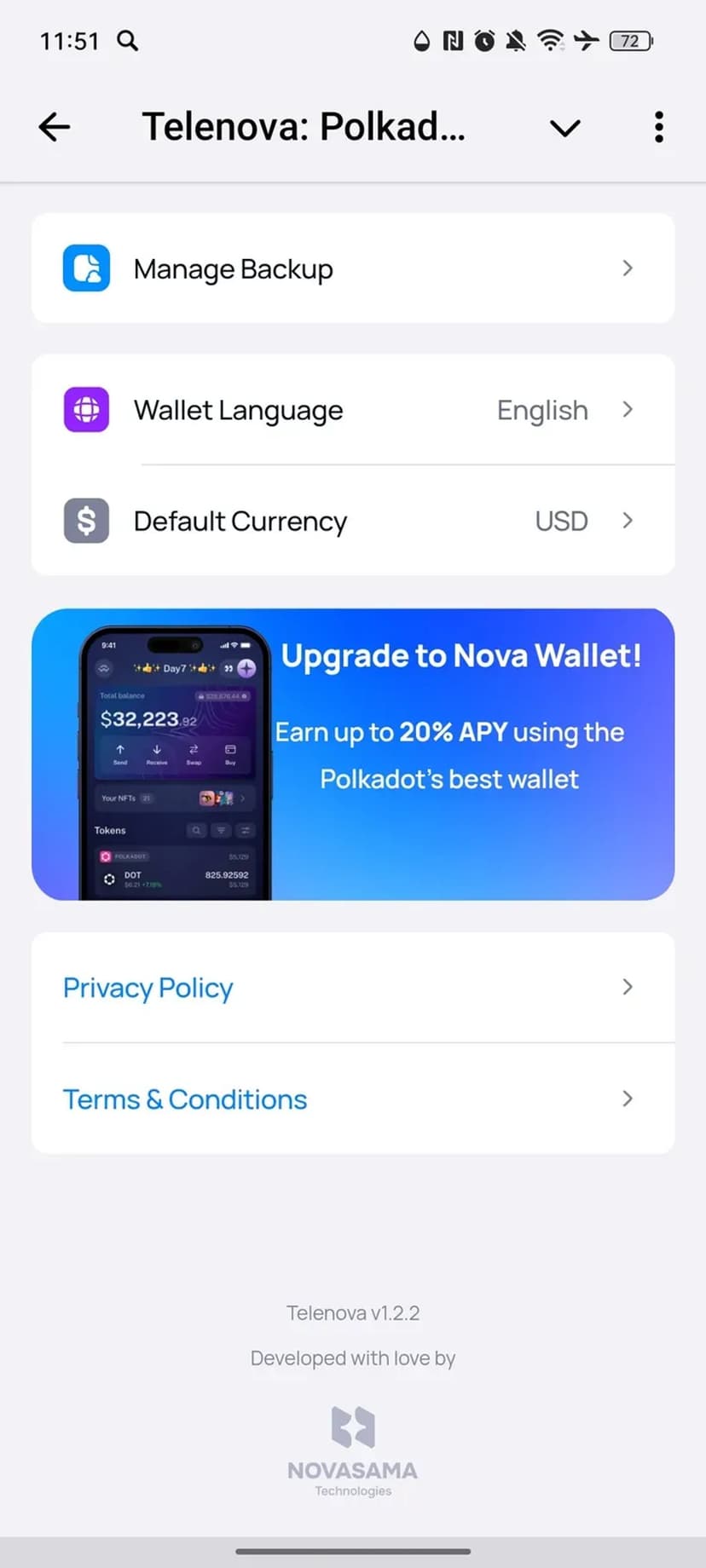Change the Wallet Language setting
The image size is (706, 1568).
352,410
